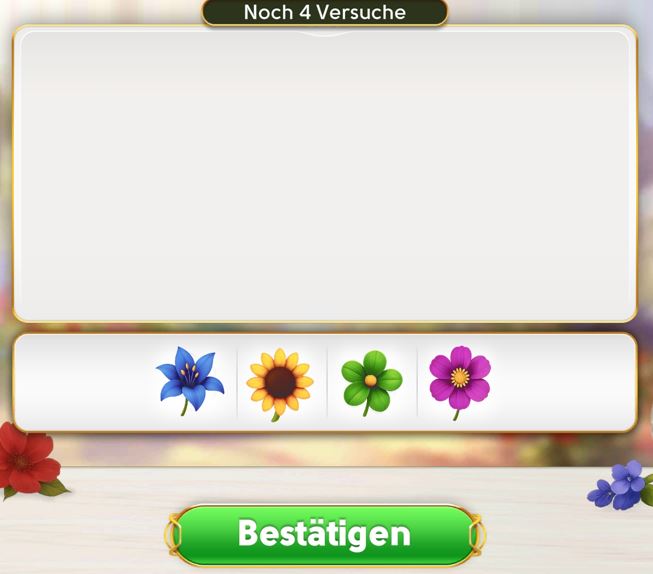Confirm with the Bestätigen button
This screenshot has height=574, width=653.
tap(324, 534)
